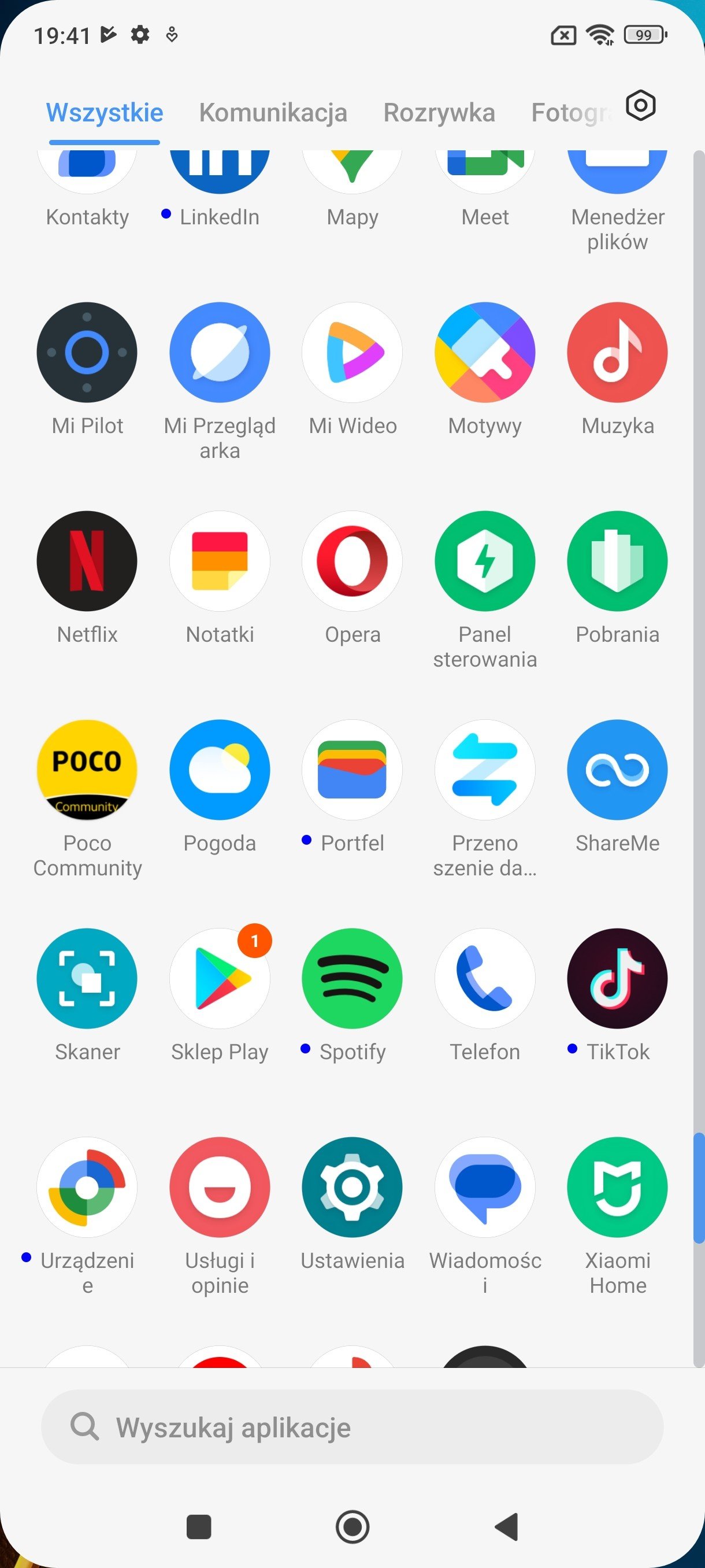The width and height of the screenshot is (705, 1568).
Task: Go to the home screen via navigation bar
Action: click(352, 1526)
